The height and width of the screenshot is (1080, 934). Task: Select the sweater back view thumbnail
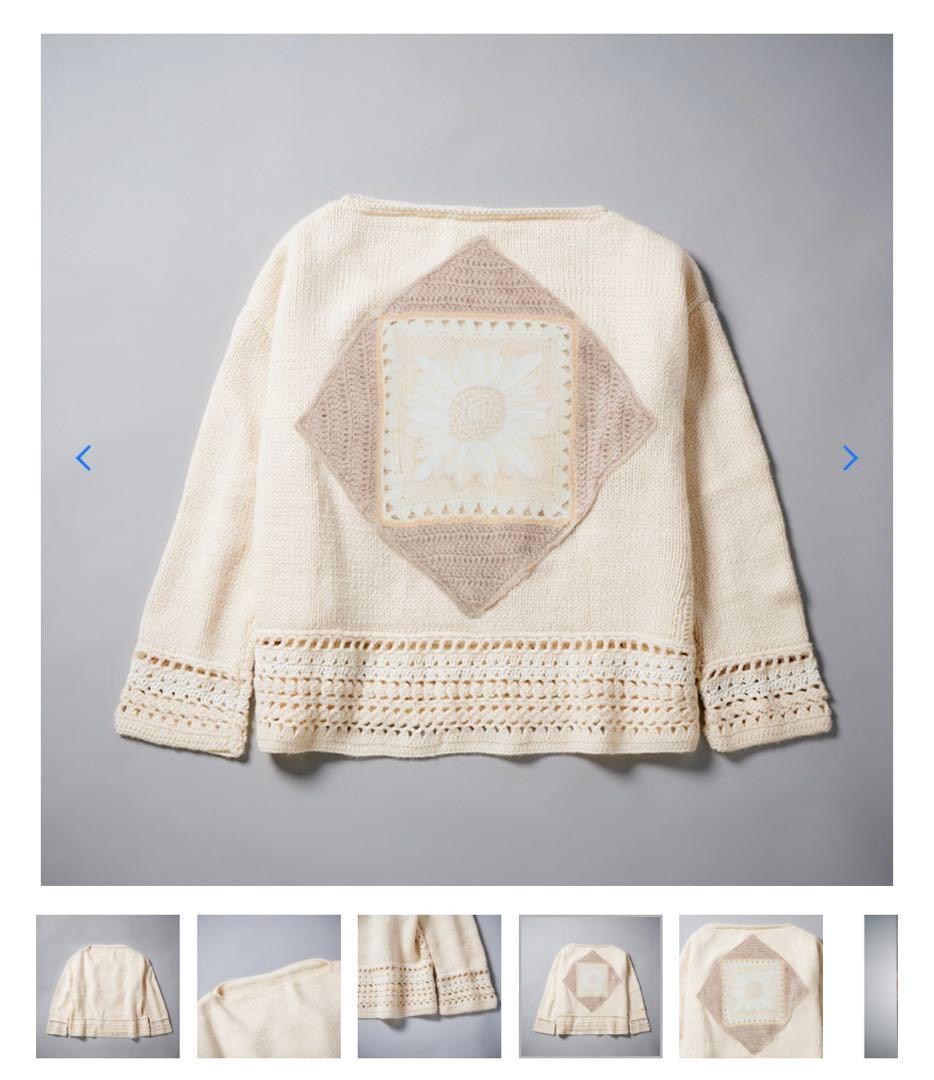tap(590, 986)
